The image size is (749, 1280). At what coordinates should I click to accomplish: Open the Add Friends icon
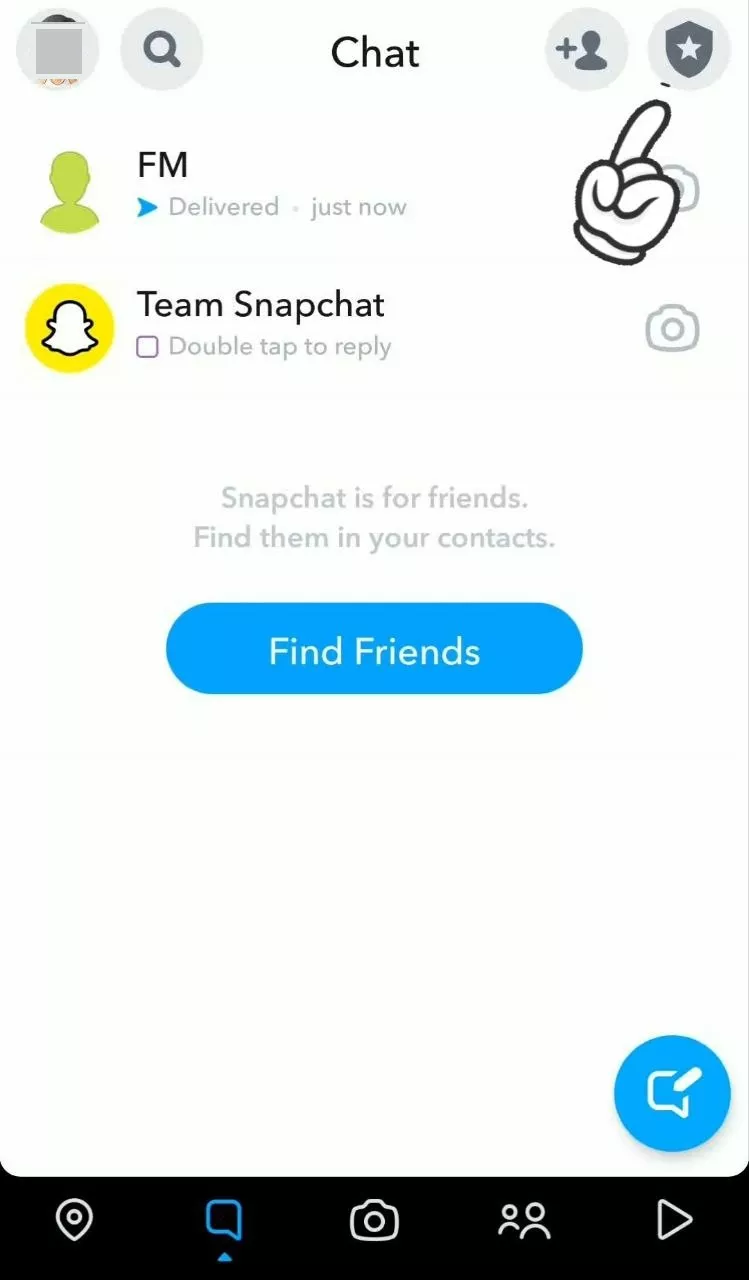click(x=586, y=49)
